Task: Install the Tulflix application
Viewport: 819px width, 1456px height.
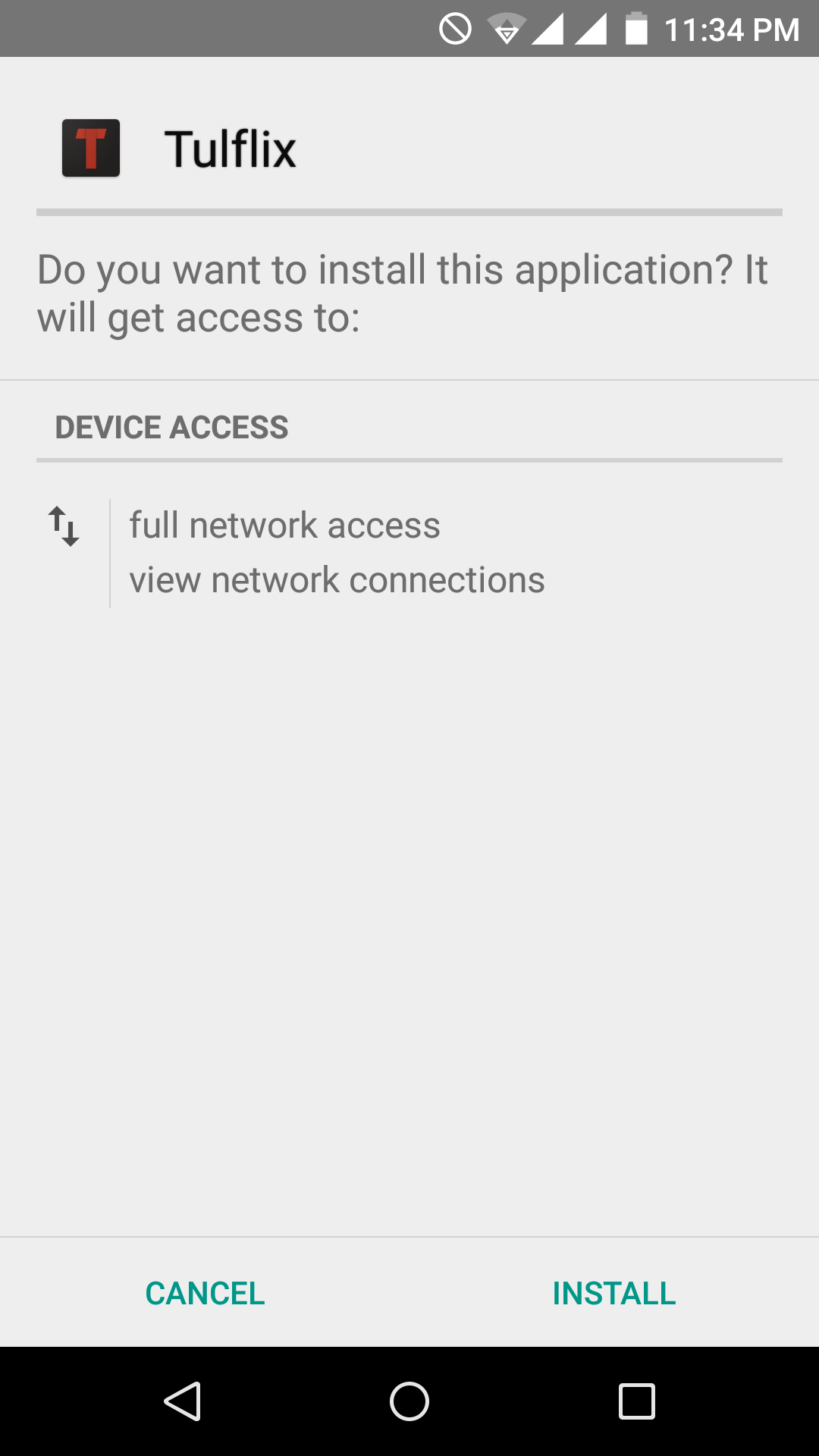Action: 613,1293
